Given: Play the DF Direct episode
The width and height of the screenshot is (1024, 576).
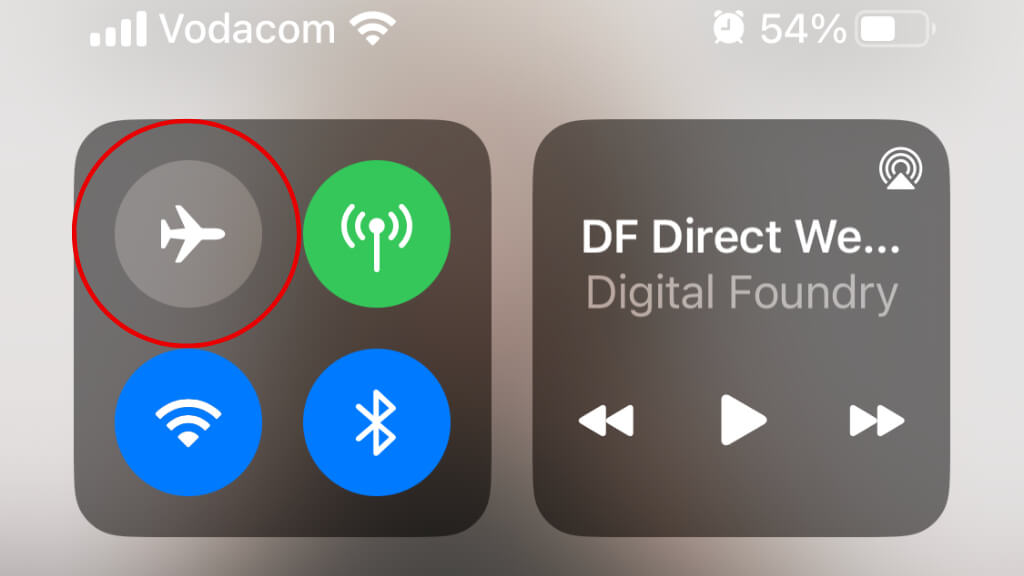Looking at the screenshot, I should (742, 420).
